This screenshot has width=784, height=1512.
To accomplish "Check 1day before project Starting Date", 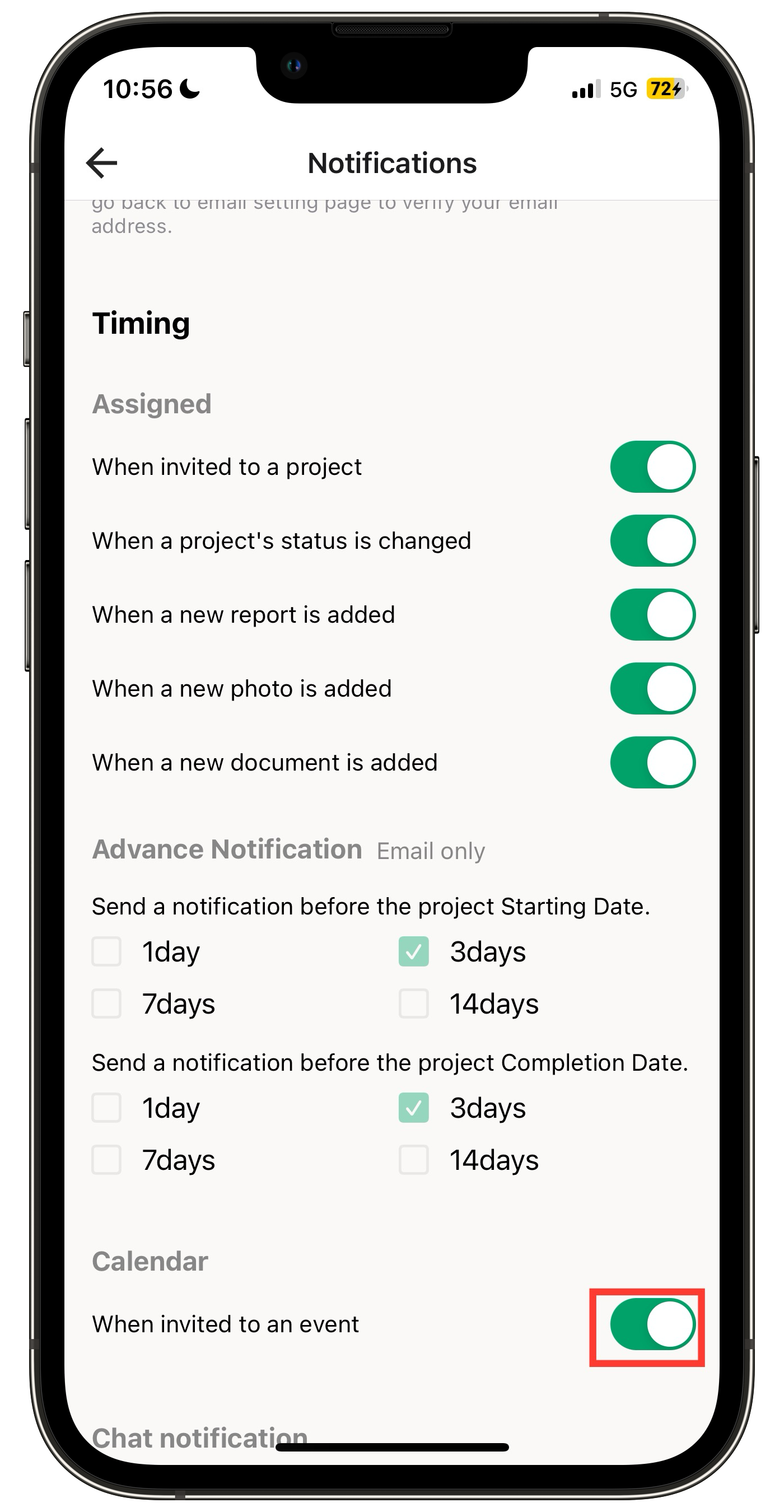I will tap(107, 951).
